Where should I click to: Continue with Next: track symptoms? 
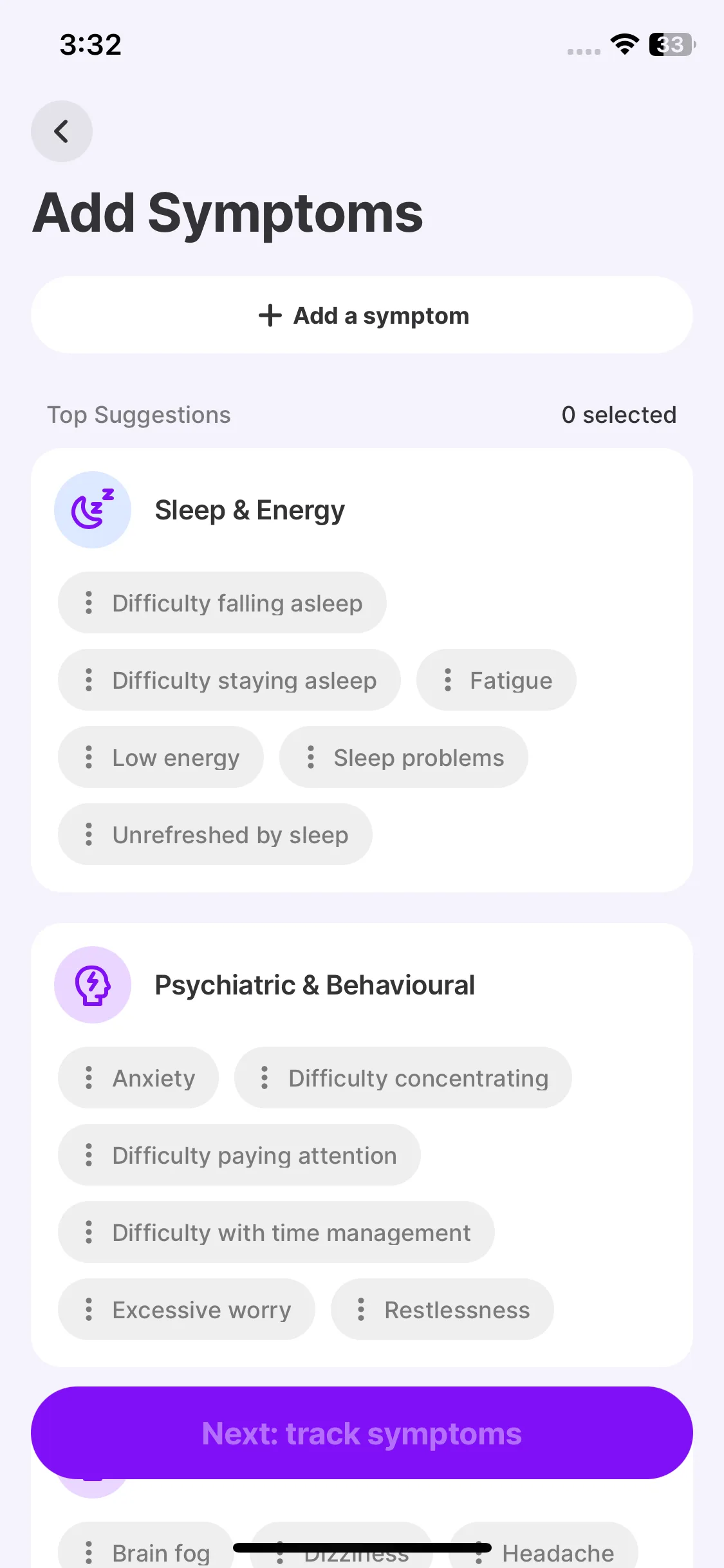(x=362, y=1433)
